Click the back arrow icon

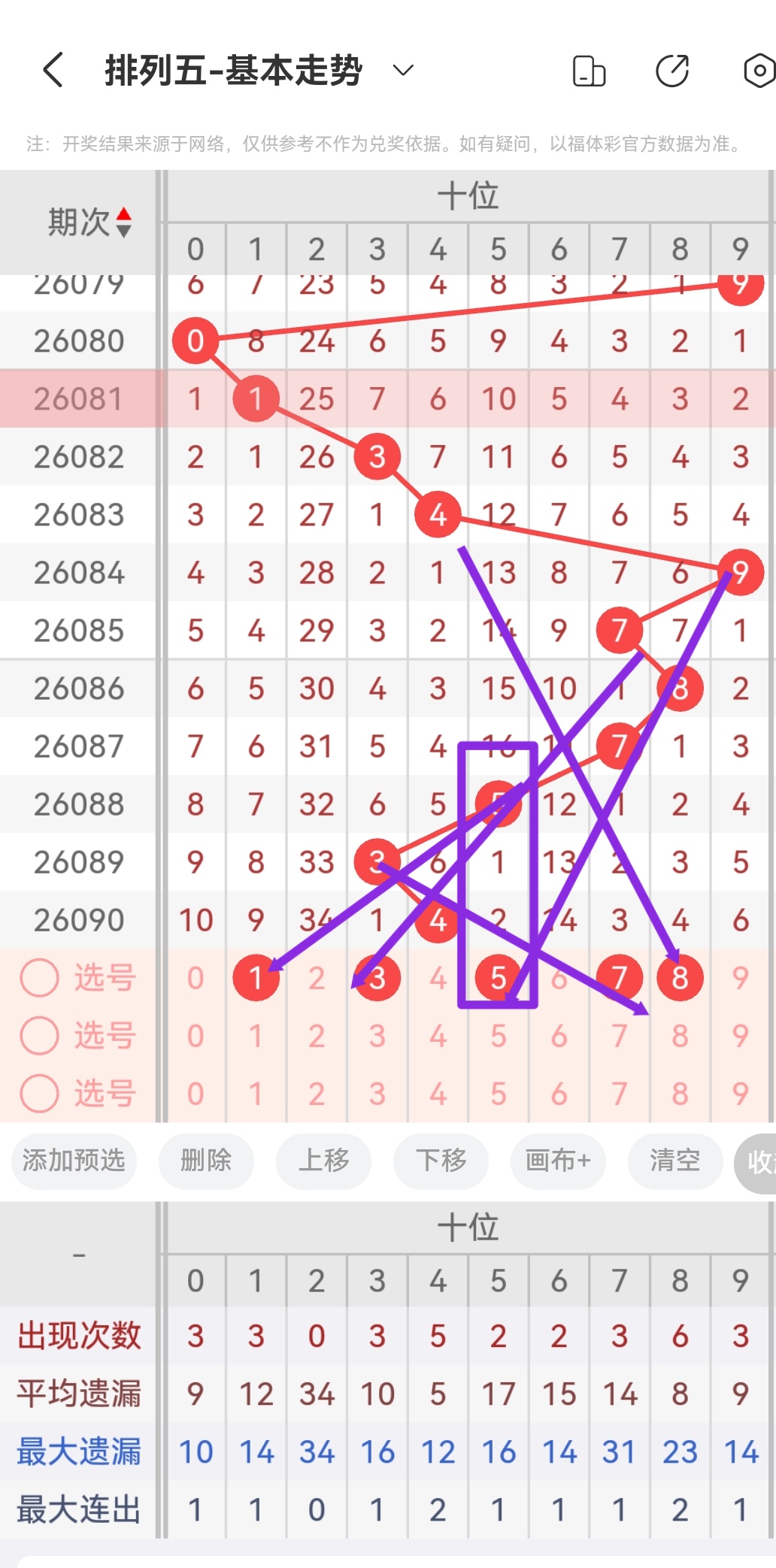click(51, 69)
